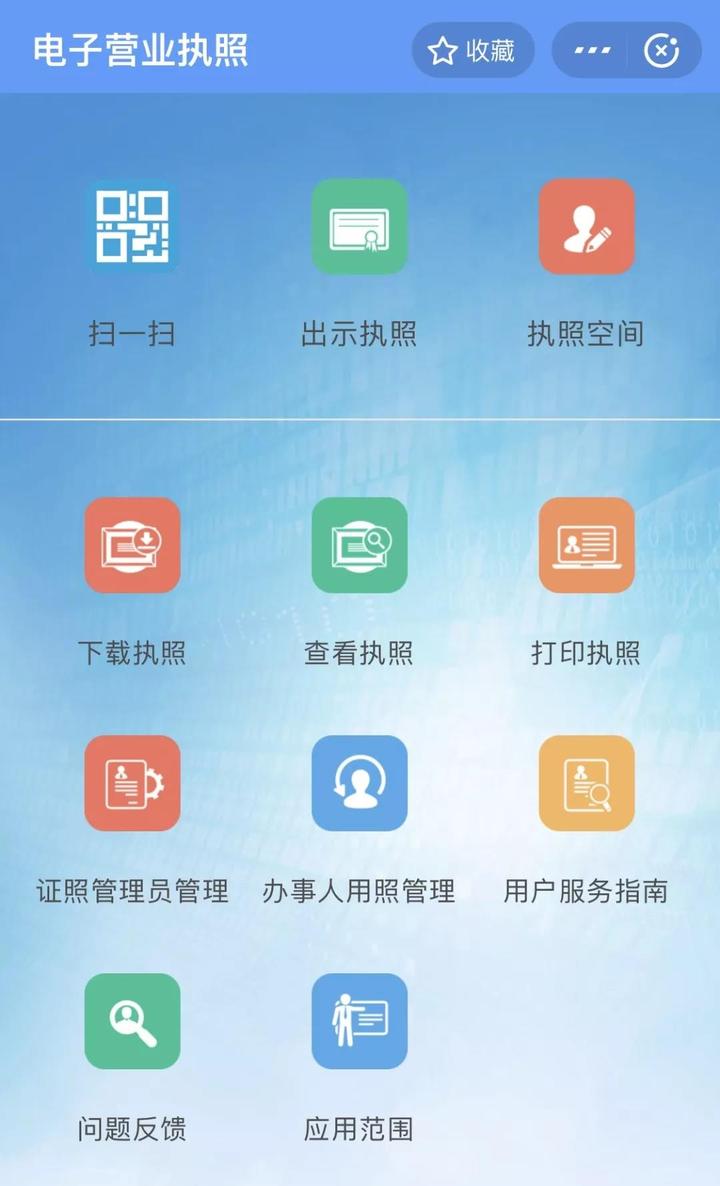The width and height of the screenshot is (720, 1186).
Task: Tap the 收藏 favorite button
Action: click(472, 51)
